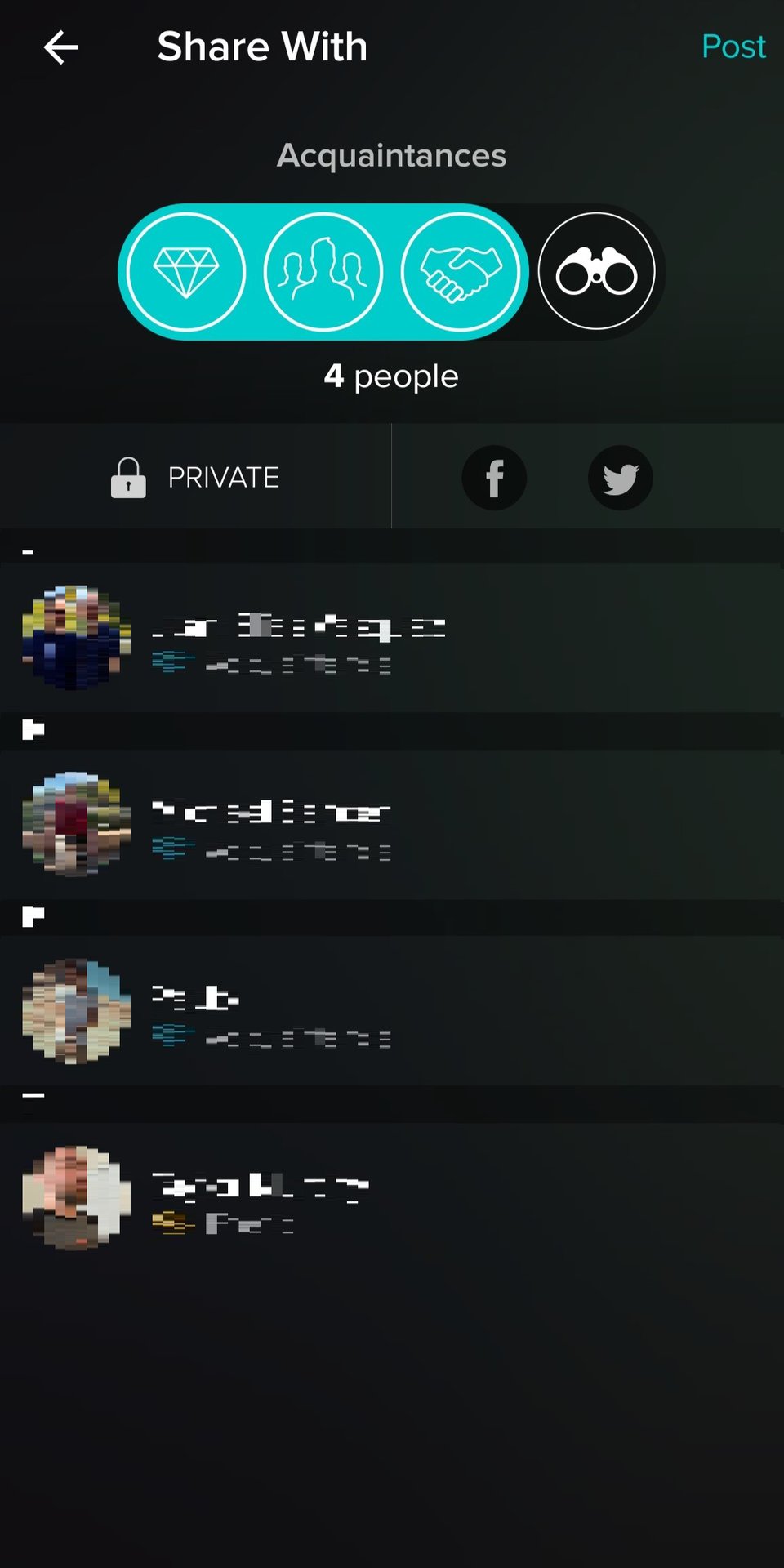This screenshot has width=784, height=1568.
Task: Enable sharing to Facebook
Action: 494,478
